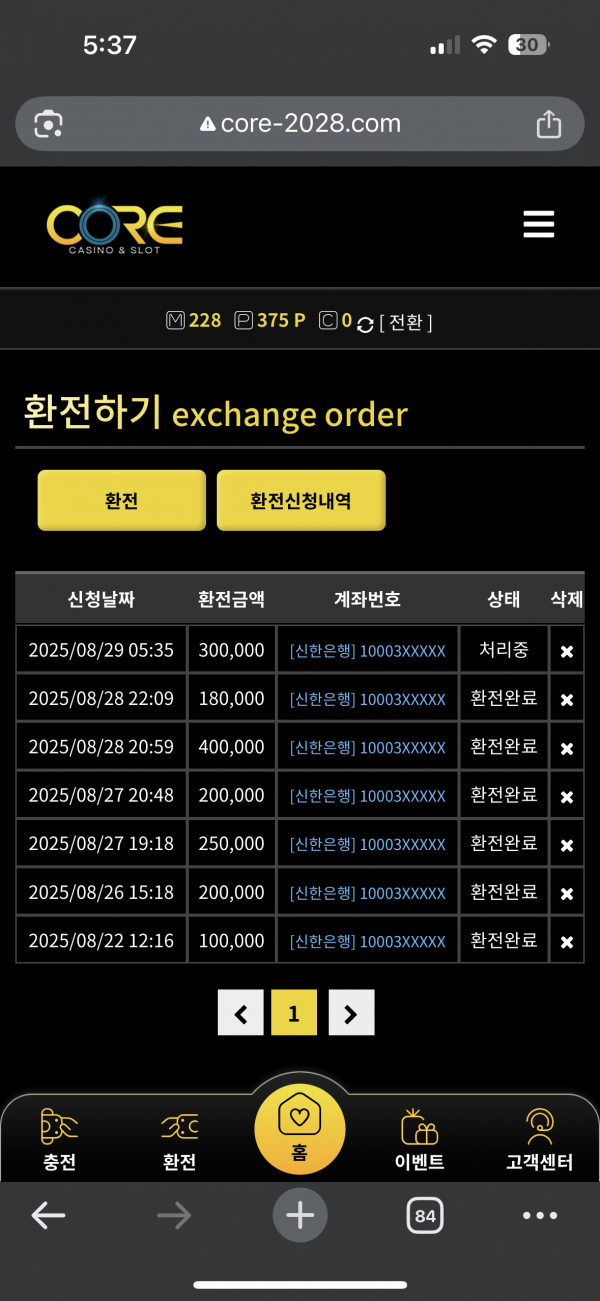Viewport: 600px width, 1301px height.
Task: Go to 홈 home button
Action: (x=300, y=1129)
